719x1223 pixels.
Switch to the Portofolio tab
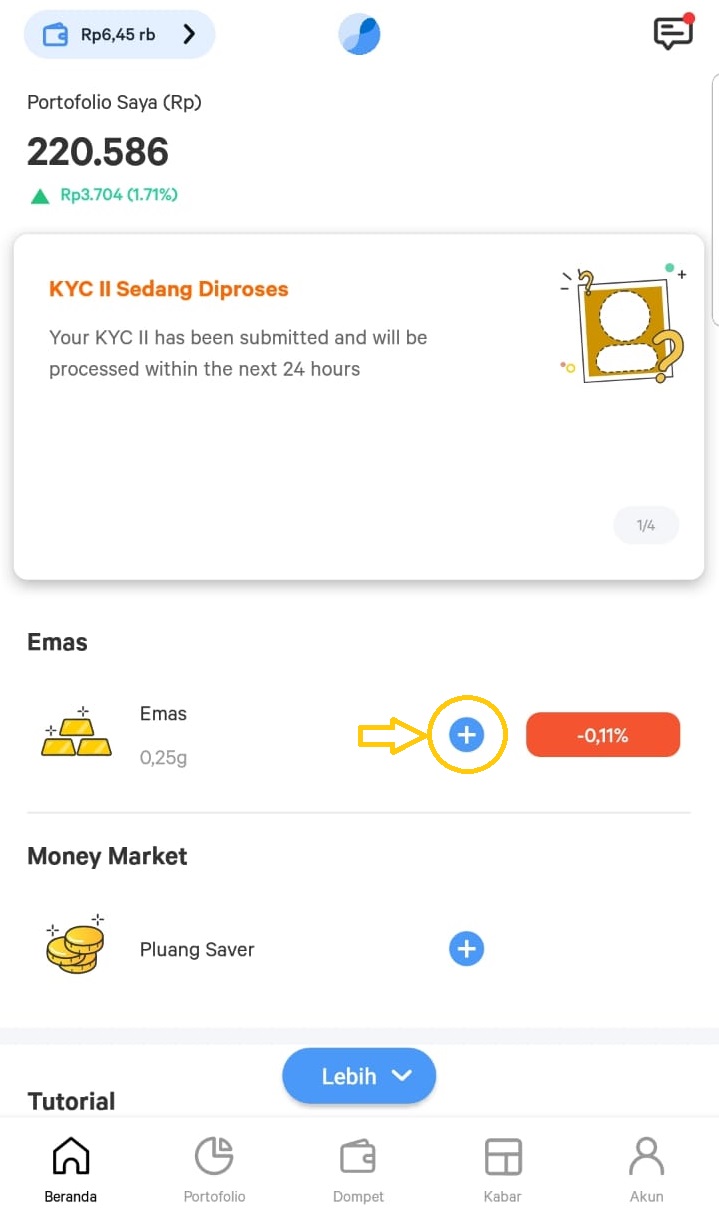click(x=214, y=1170)
